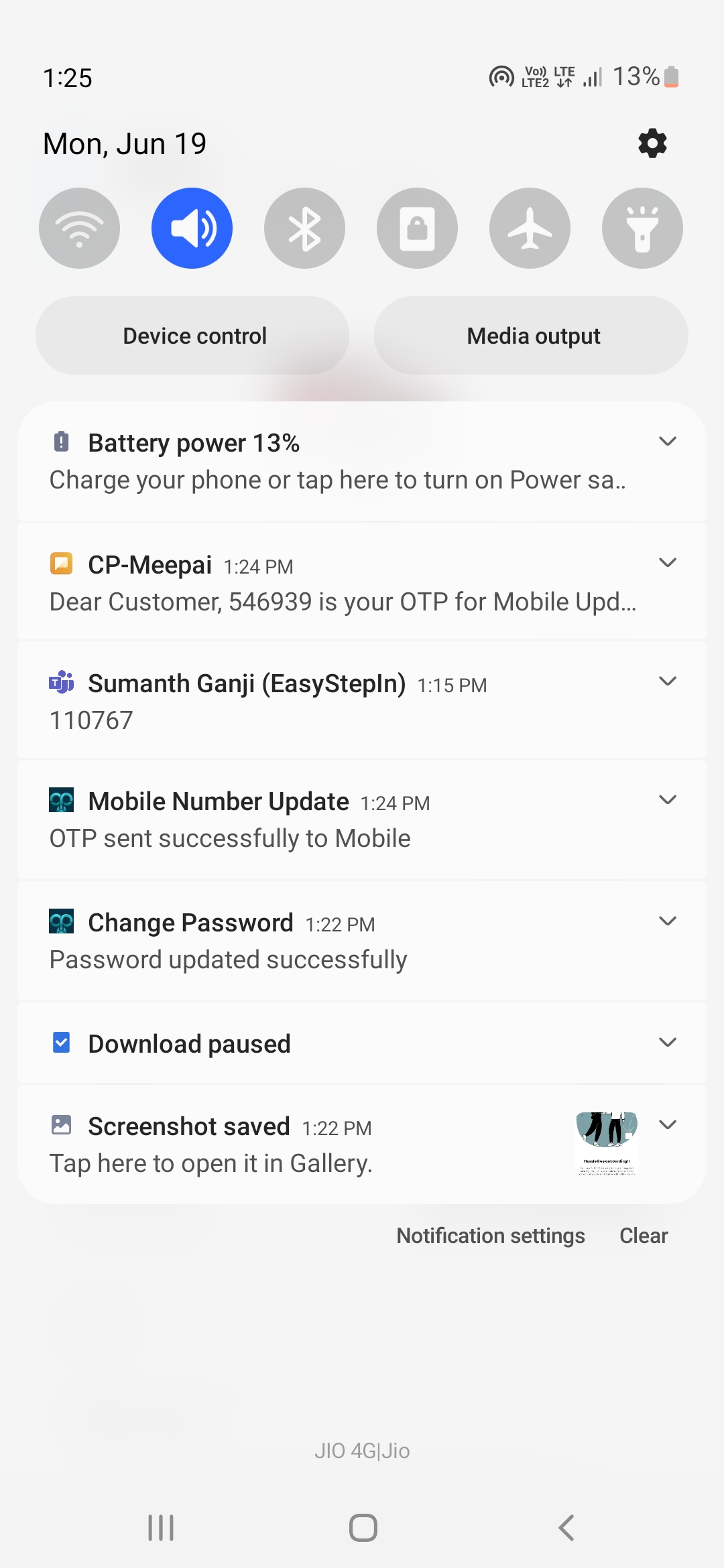Turn on Wi-Fi quick toggle
This screenshot has height=1568, width=724.
pos(79,228)
